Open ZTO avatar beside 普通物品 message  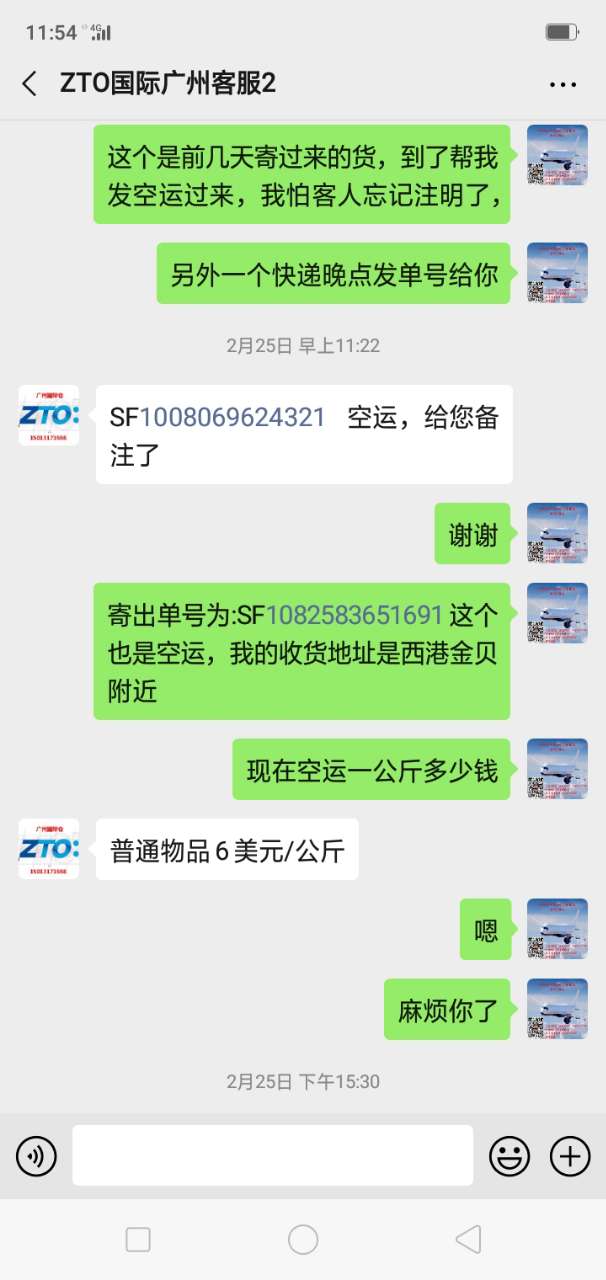pyautogui.click(x=48, y=849)
